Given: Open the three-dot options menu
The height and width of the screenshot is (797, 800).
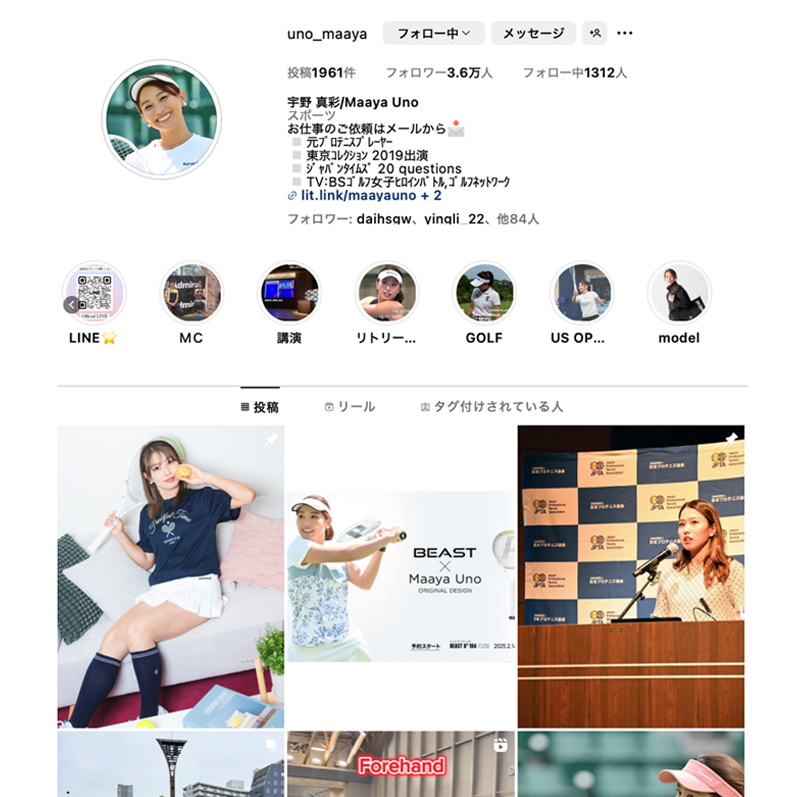Looking at the screenshot, I should (x=625, y=33).
